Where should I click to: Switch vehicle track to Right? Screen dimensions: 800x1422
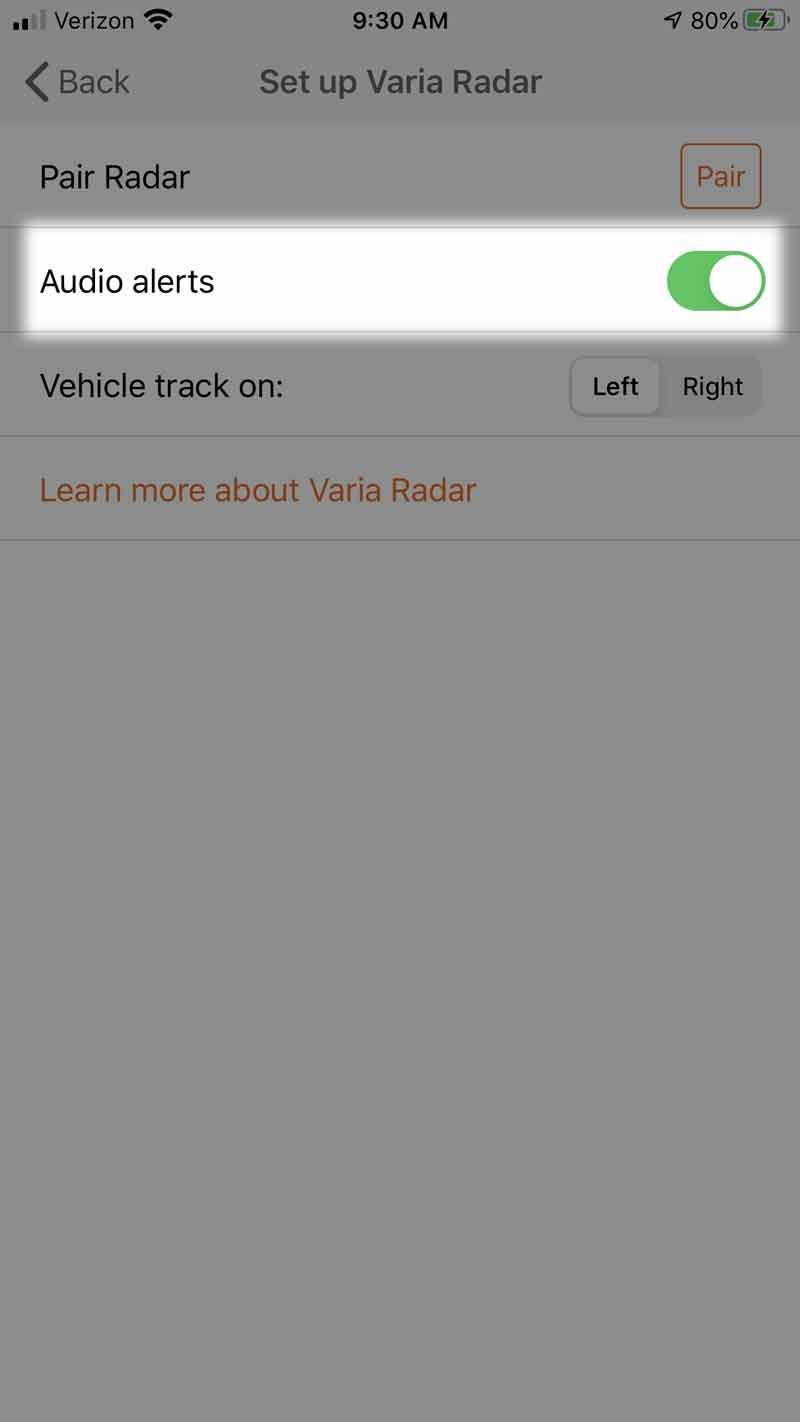coord(712,386)
